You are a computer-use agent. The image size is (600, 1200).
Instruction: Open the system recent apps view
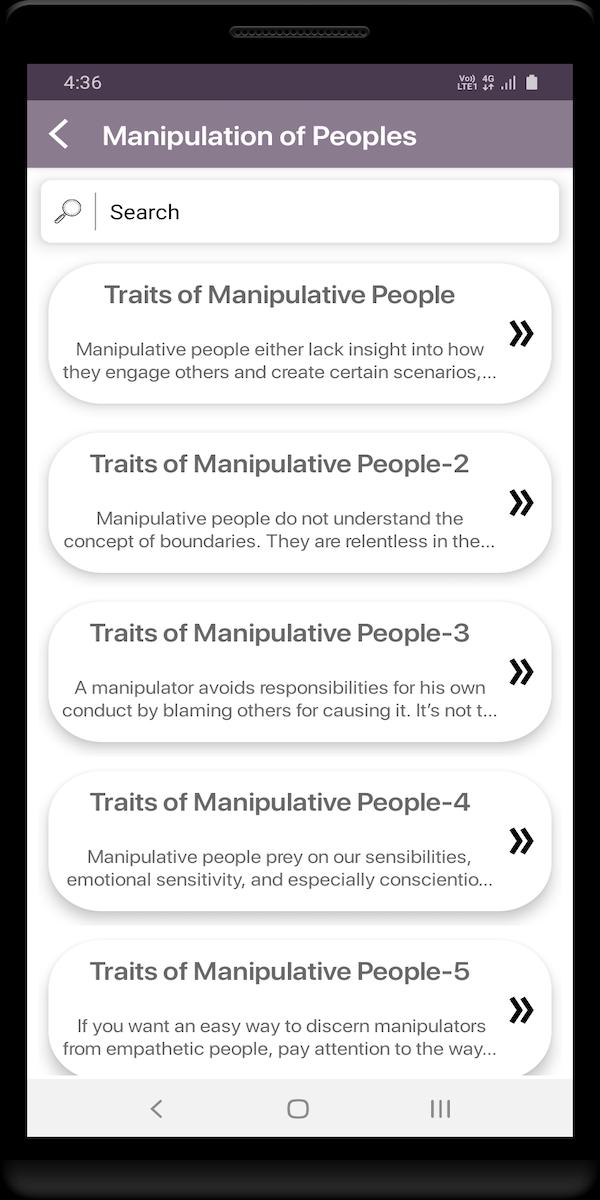click(x=440, y=1108)
